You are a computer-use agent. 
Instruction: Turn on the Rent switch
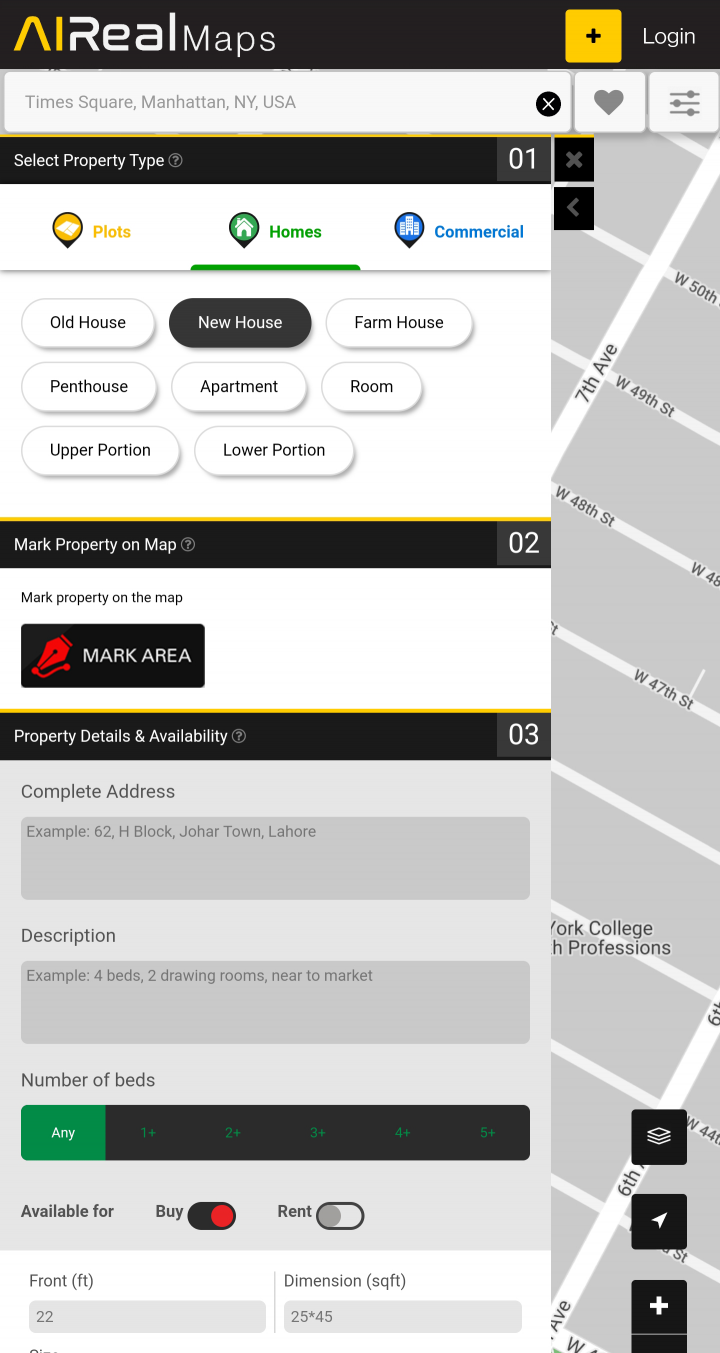coord(340,1216)
